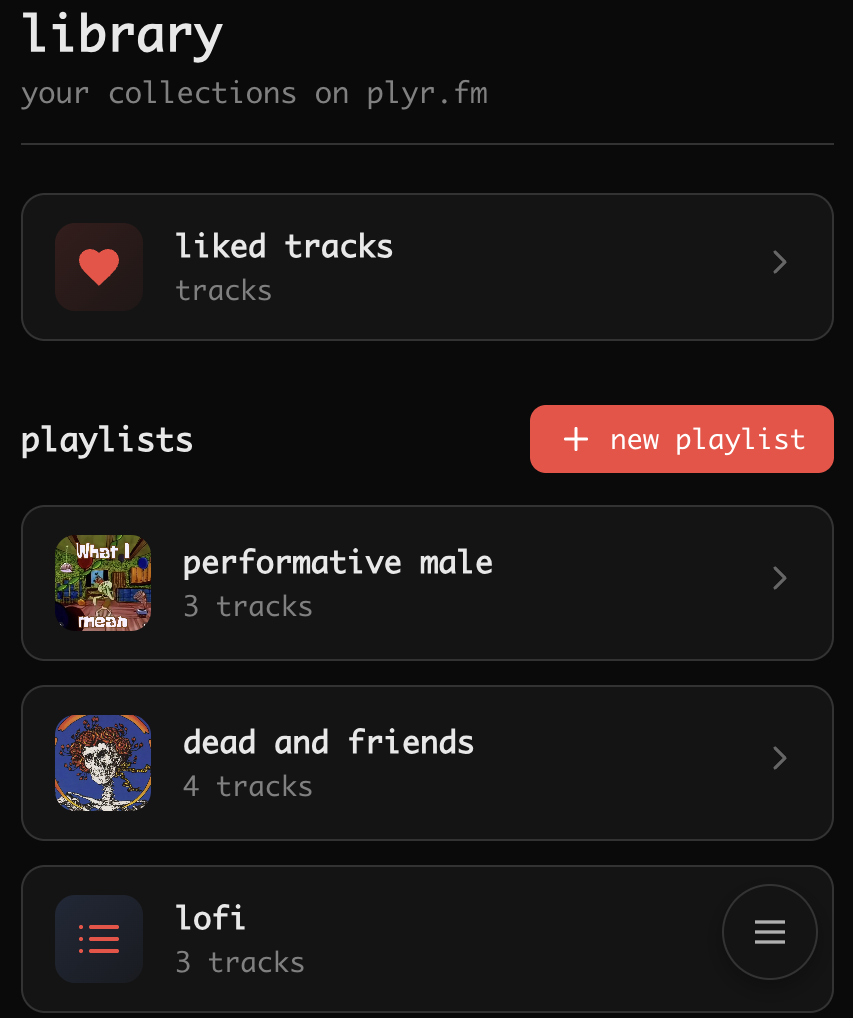
Task: Open the liked tracks collection
Action: click(427, 267)
